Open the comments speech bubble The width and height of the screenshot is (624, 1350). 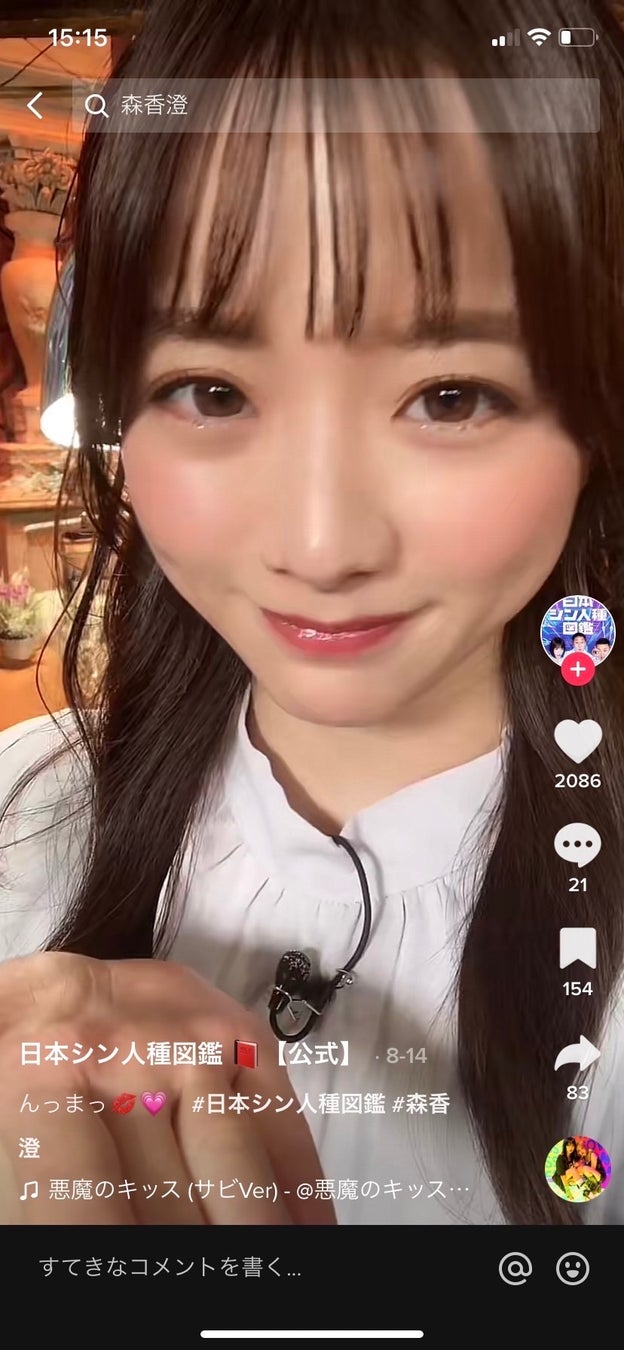tap(577, 846)
